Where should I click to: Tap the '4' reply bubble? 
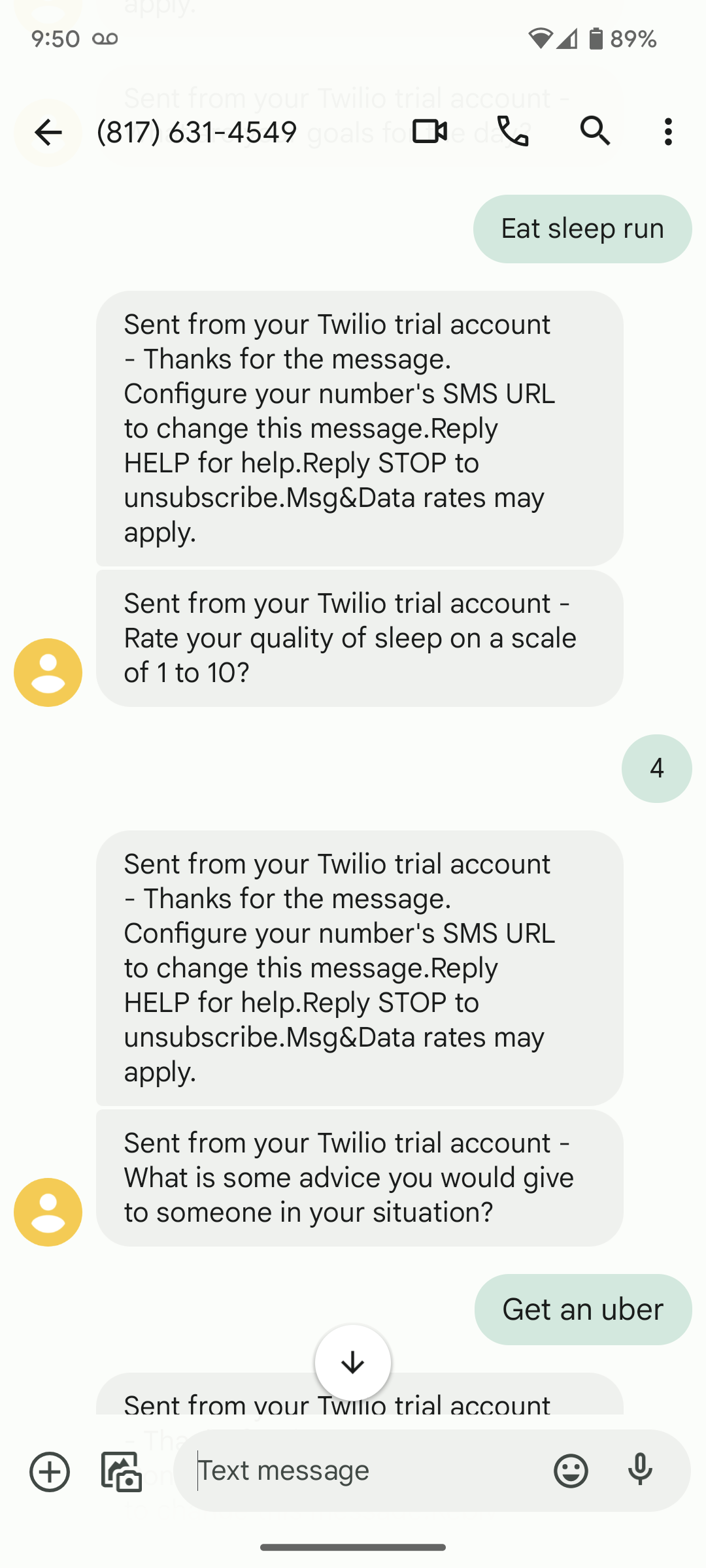(656, 768)
